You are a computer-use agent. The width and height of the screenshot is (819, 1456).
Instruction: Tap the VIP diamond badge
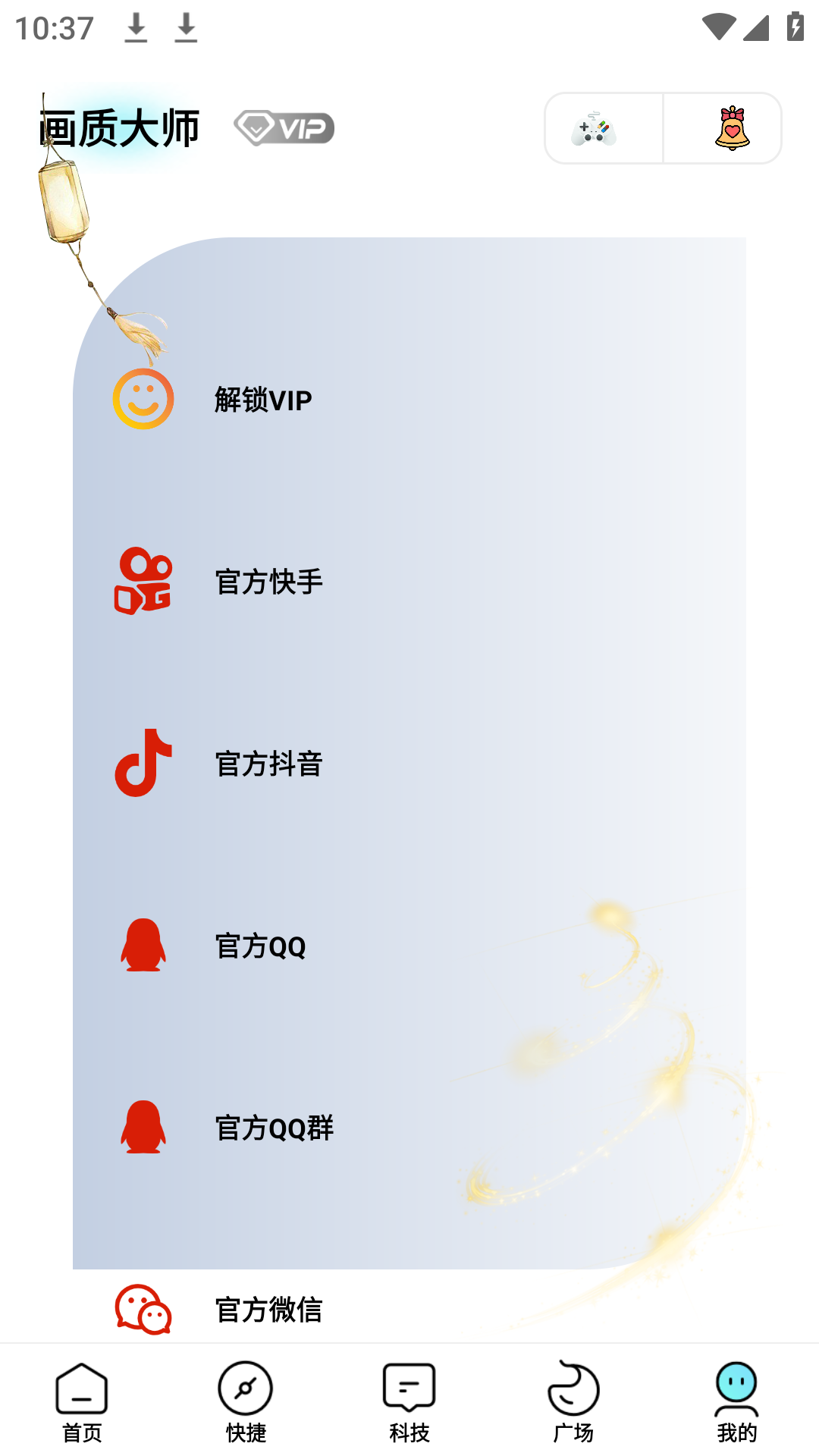pyautogui.click(x=284, y=127)
